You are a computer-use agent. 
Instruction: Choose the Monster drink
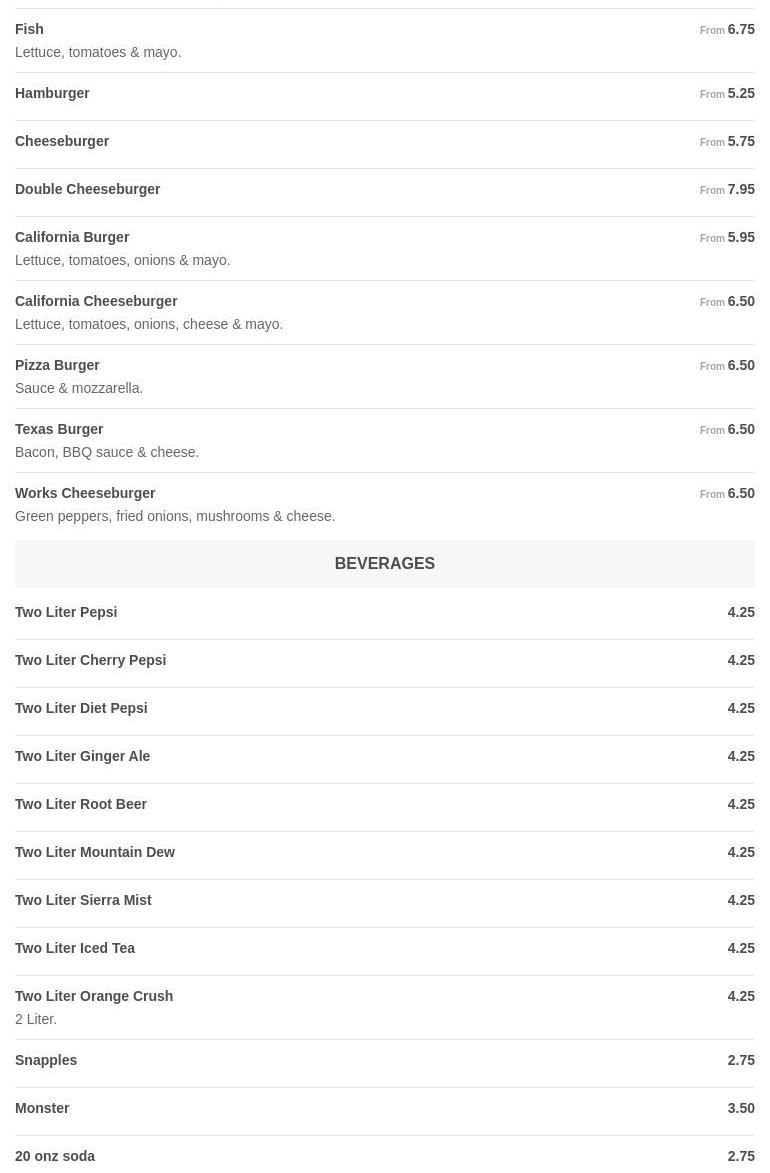(42, 1109)
